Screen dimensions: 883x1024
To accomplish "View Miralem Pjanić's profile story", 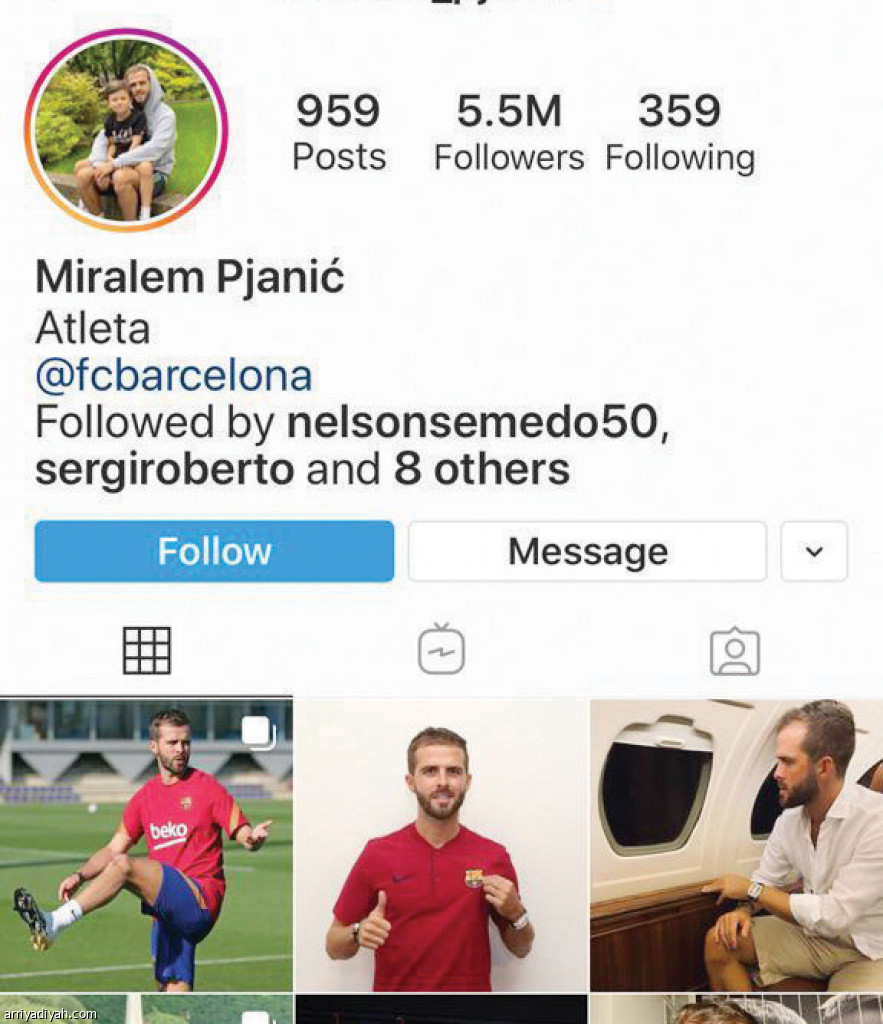I will [126, 131].
